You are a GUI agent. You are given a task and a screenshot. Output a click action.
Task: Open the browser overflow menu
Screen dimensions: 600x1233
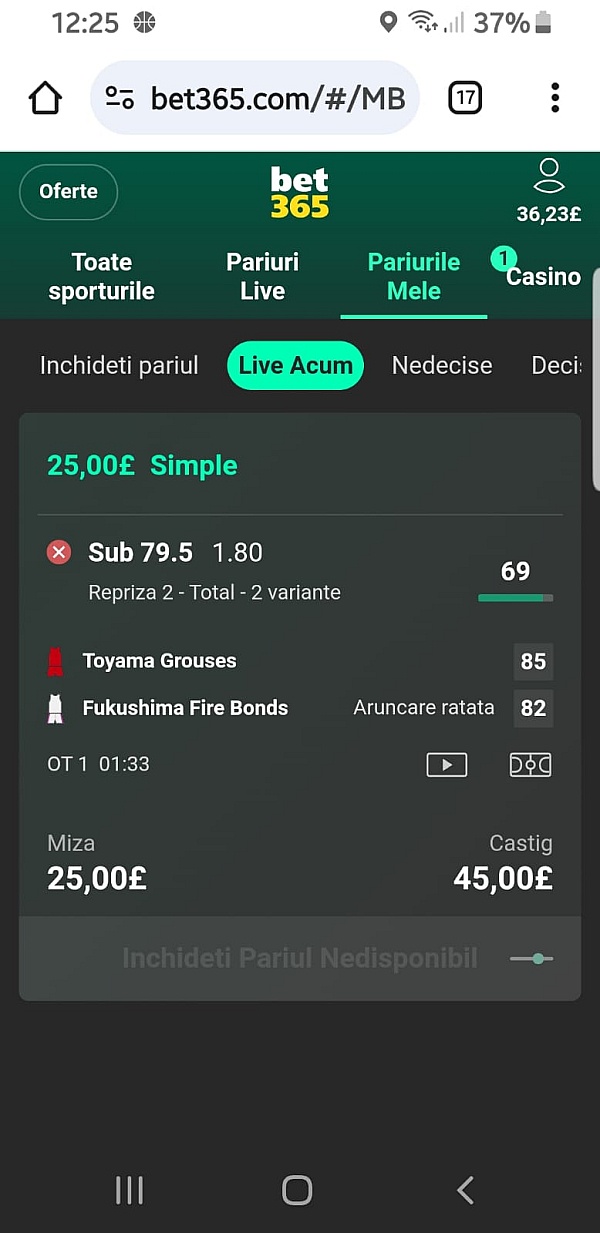point(555,98)
